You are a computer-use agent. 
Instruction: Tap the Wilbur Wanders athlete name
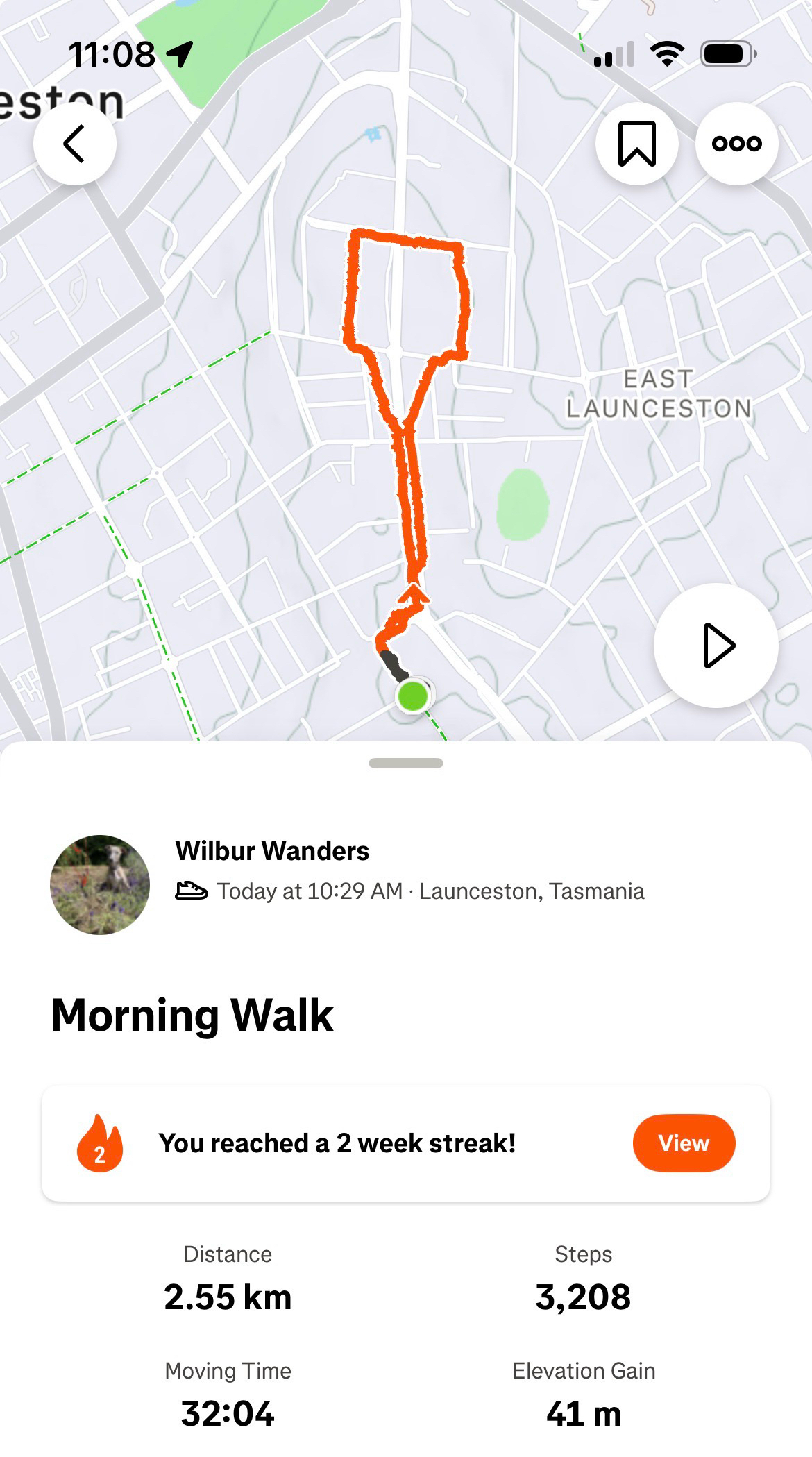(x=272, y=851)
